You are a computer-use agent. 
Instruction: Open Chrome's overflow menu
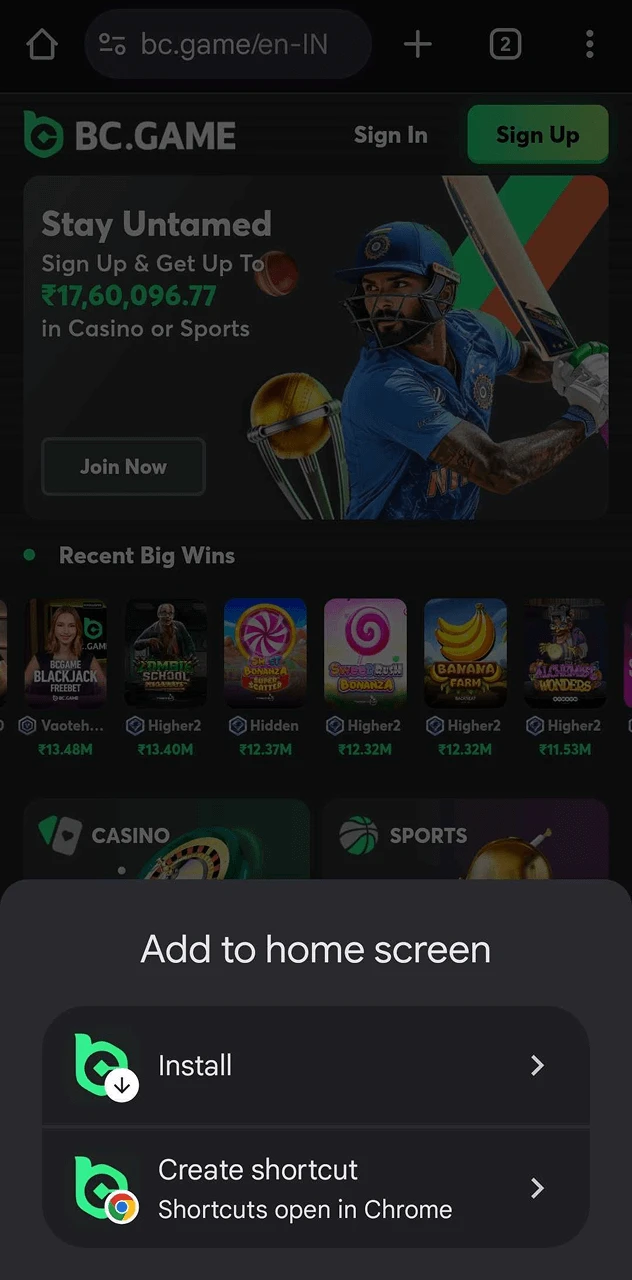coord(589,44)
